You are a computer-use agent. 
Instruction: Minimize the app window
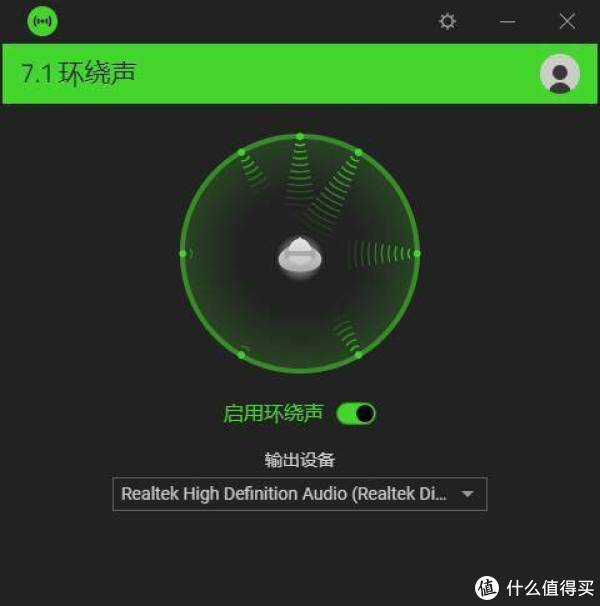[x=509, y=21]
